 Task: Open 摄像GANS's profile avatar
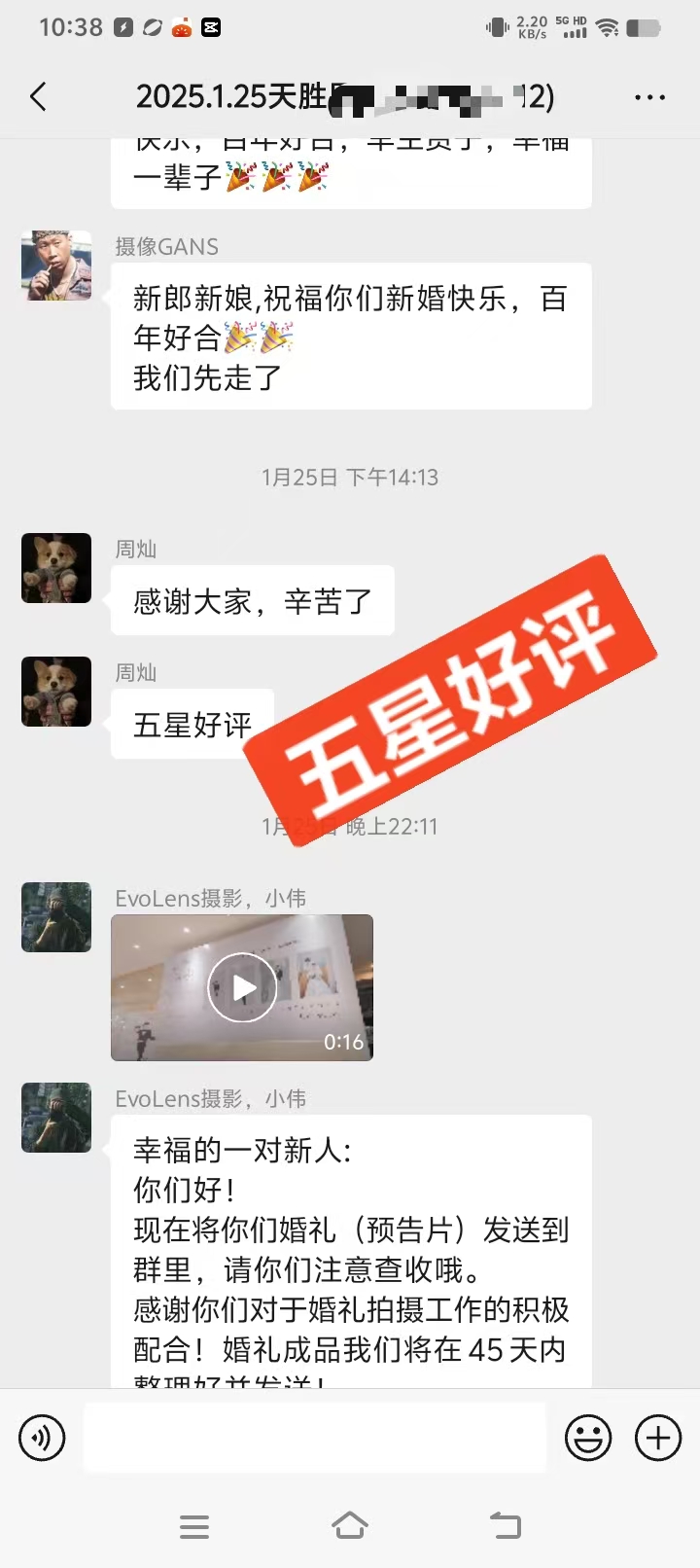56,266
